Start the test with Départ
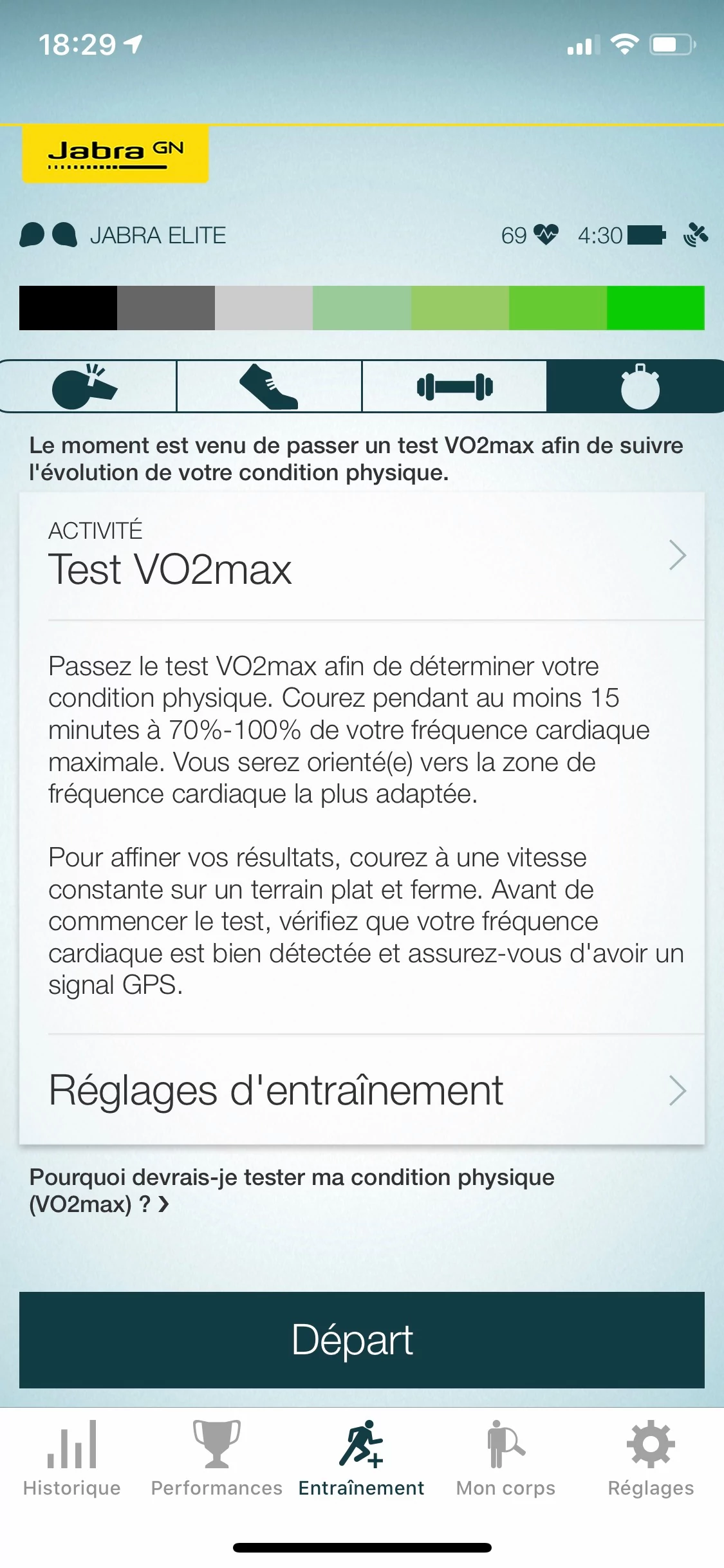 (362, 1339)
